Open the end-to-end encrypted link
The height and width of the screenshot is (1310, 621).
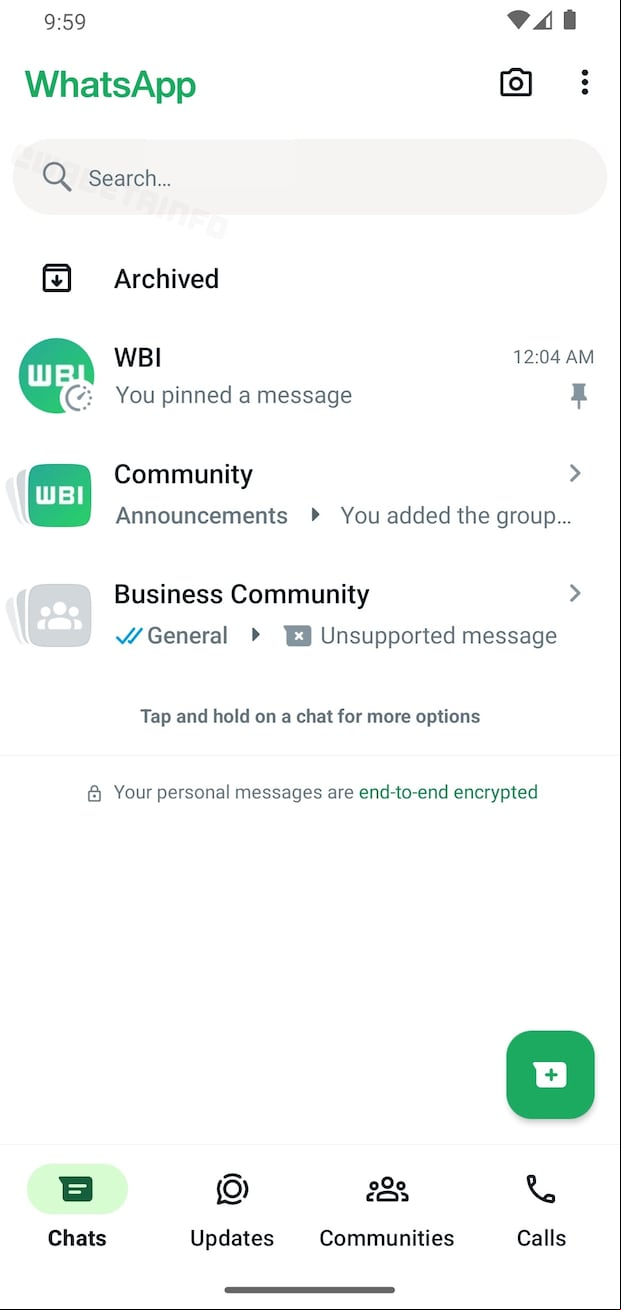point(448,792)
